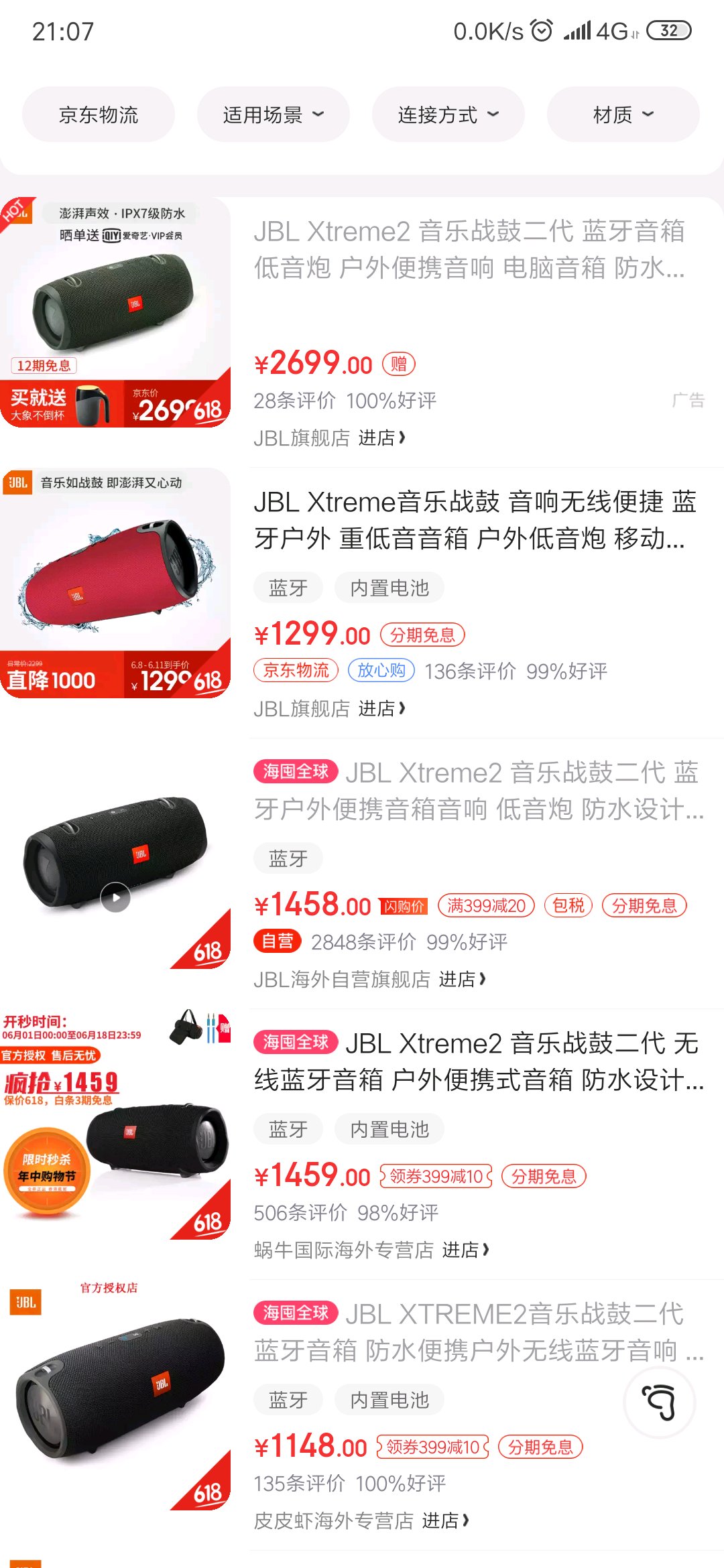Image resolution: width=724 pixels, height=1568 pixels.
Task: Expand the 适用场景 filter dropdown
Action: (273, 115)
